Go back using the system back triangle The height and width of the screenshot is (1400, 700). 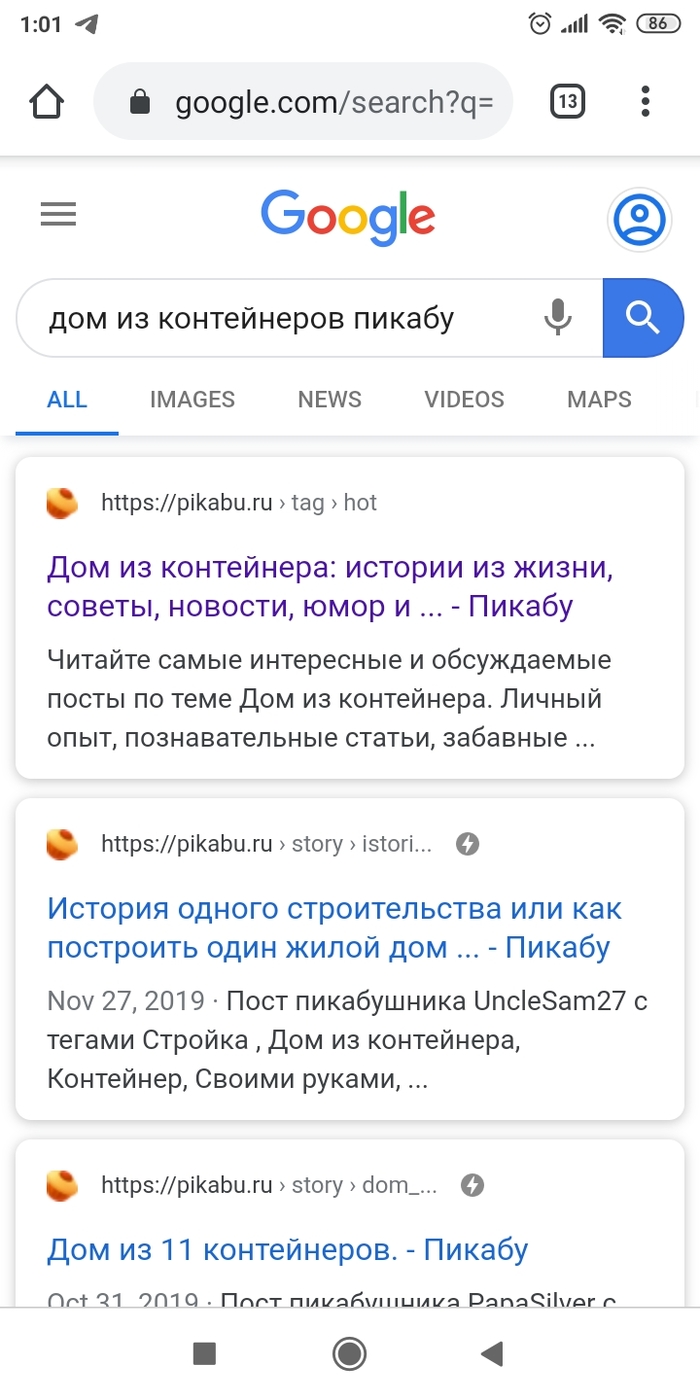click(x=491, y=1354)
